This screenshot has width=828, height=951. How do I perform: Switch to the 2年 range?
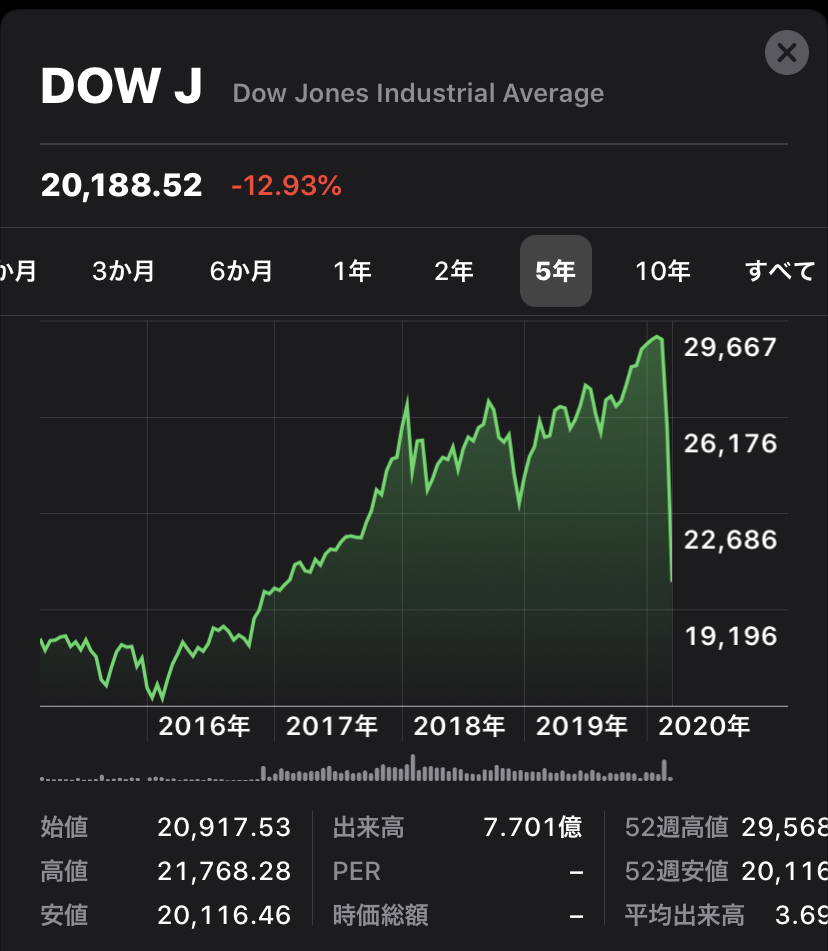(x=454, y=271)
